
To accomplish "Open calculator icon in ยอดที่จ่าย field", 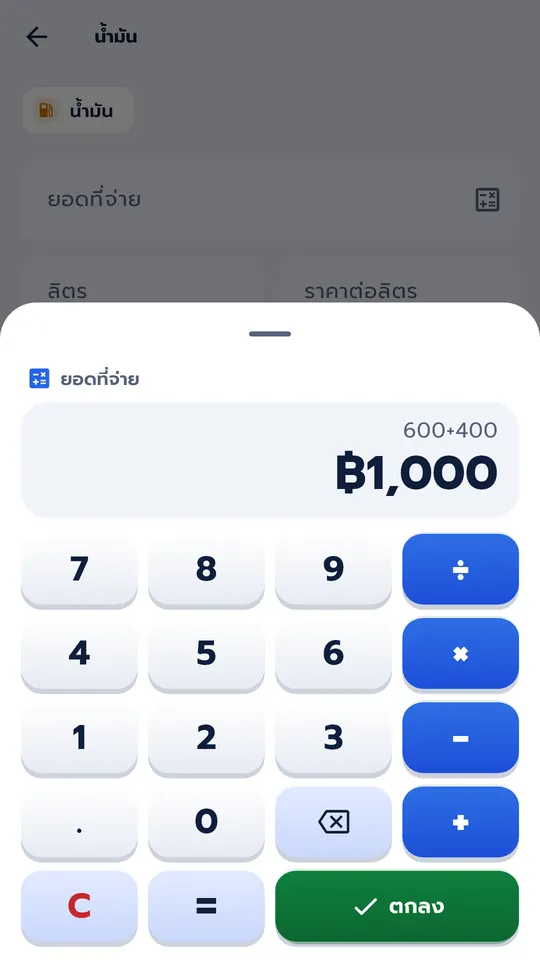I will point(487,200).
